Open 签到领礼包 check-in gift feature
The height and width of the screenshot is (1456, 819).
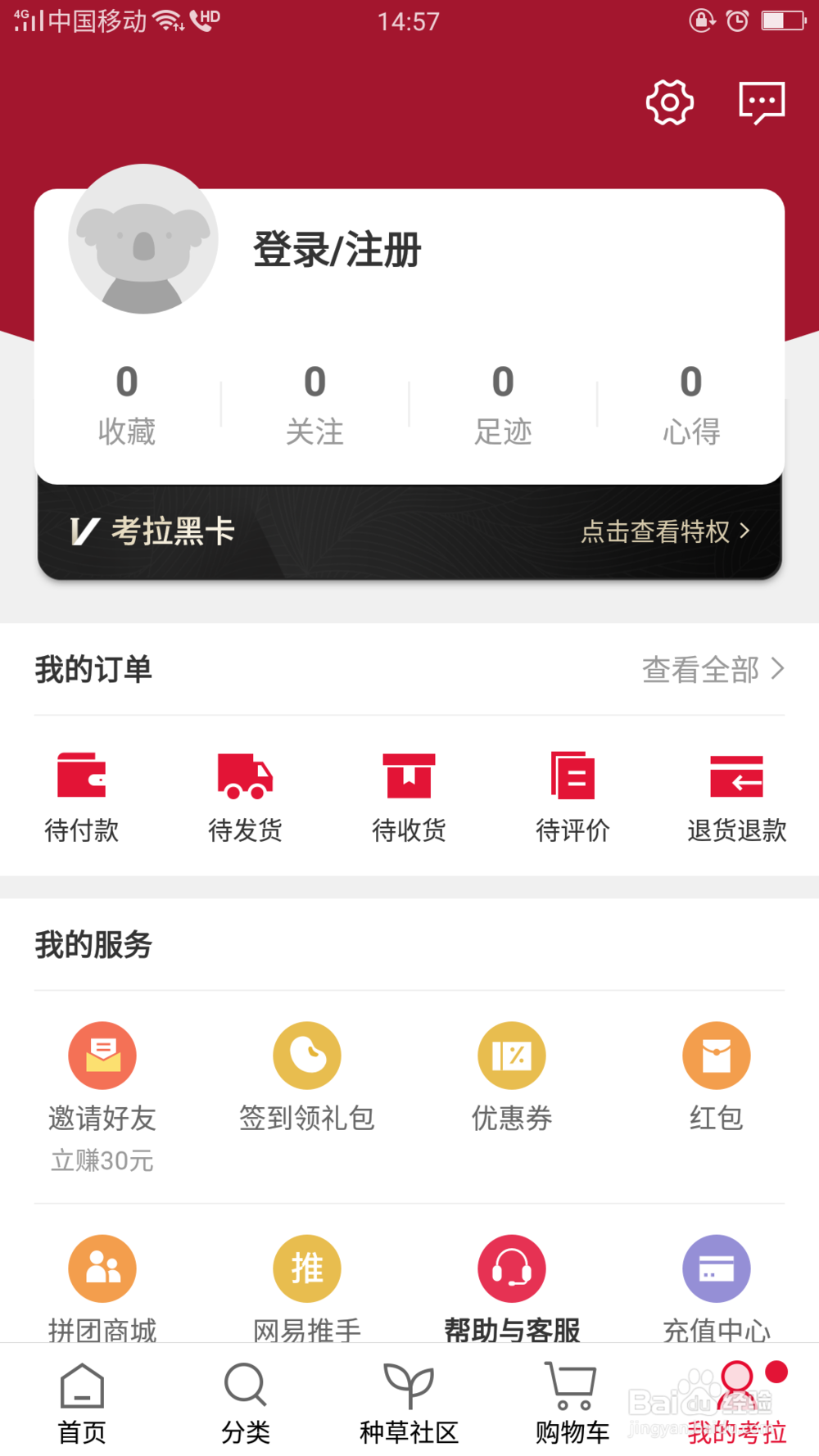point(306,1073)
